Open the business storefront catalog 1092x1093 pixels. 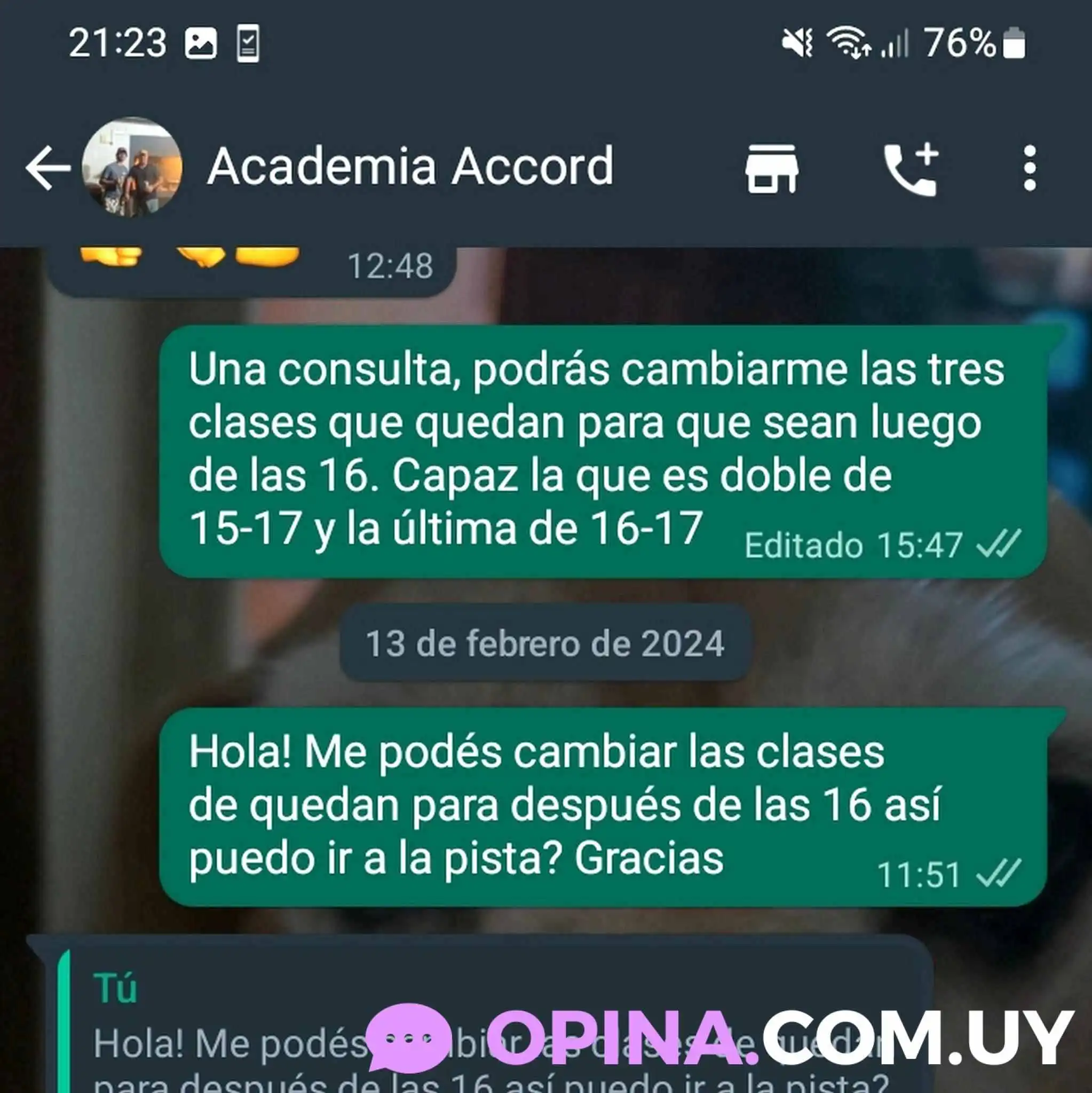[x=771, y=169]
